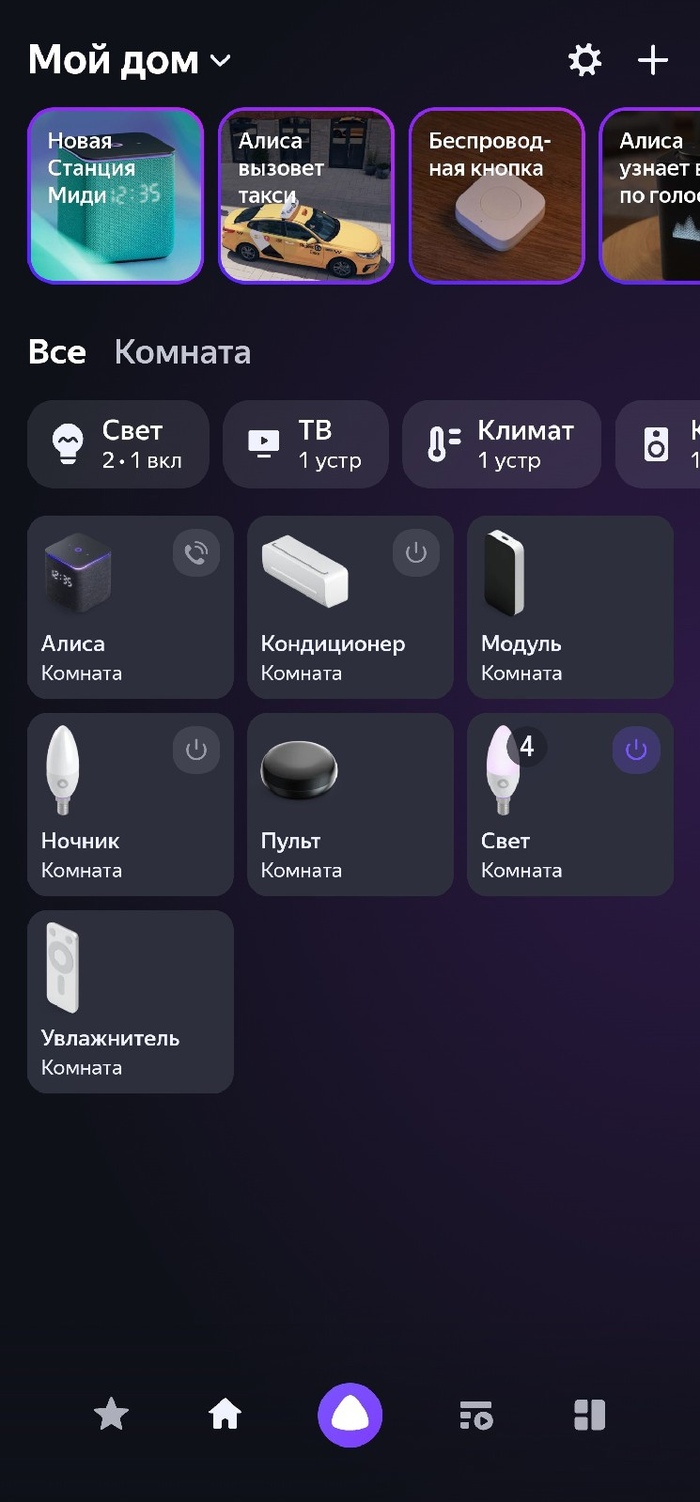Select the Климат category chip
This screenshot has height=1502, width=700.
point(501,444)
